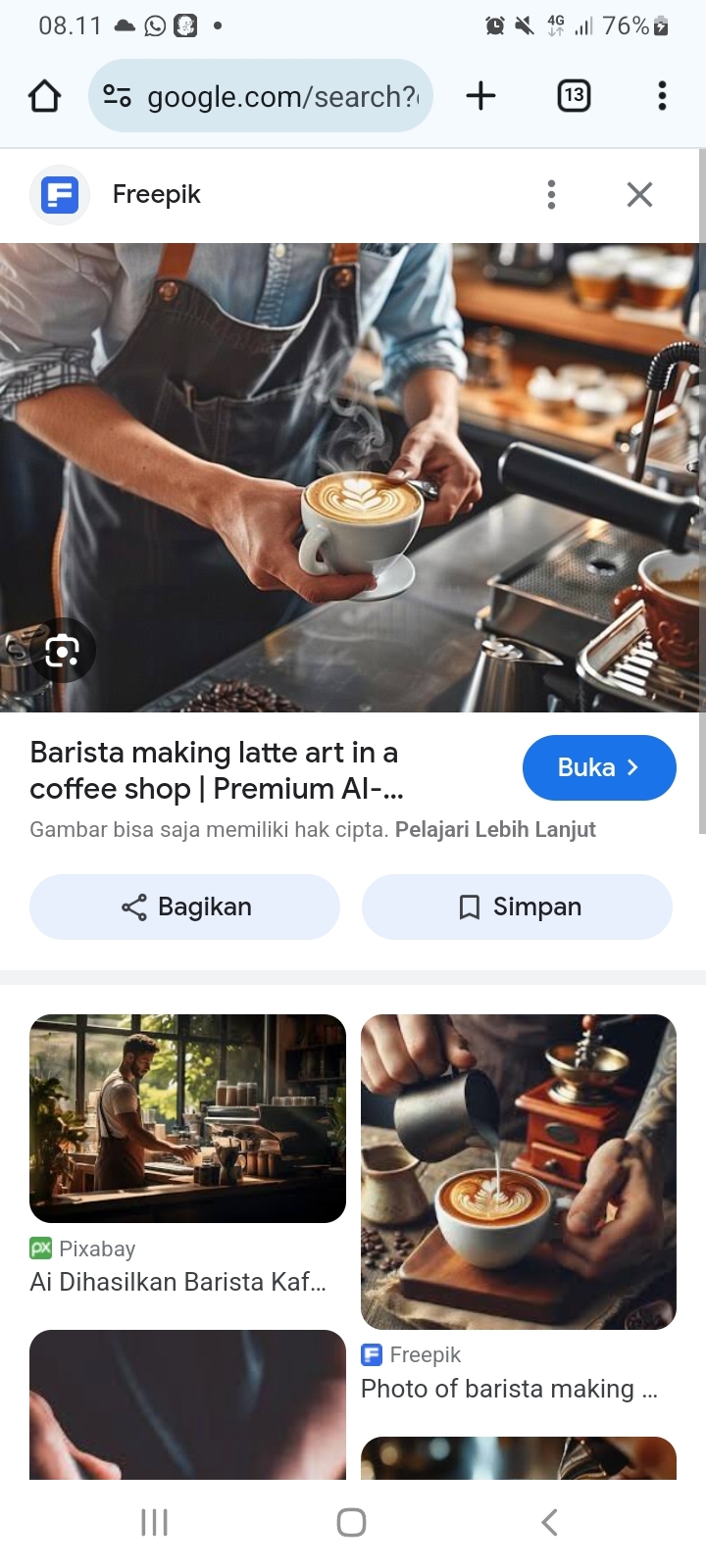Open a new browser tab with the plus icon
The width and height of the screenshot is (706, 1568).
pos(480,96)
